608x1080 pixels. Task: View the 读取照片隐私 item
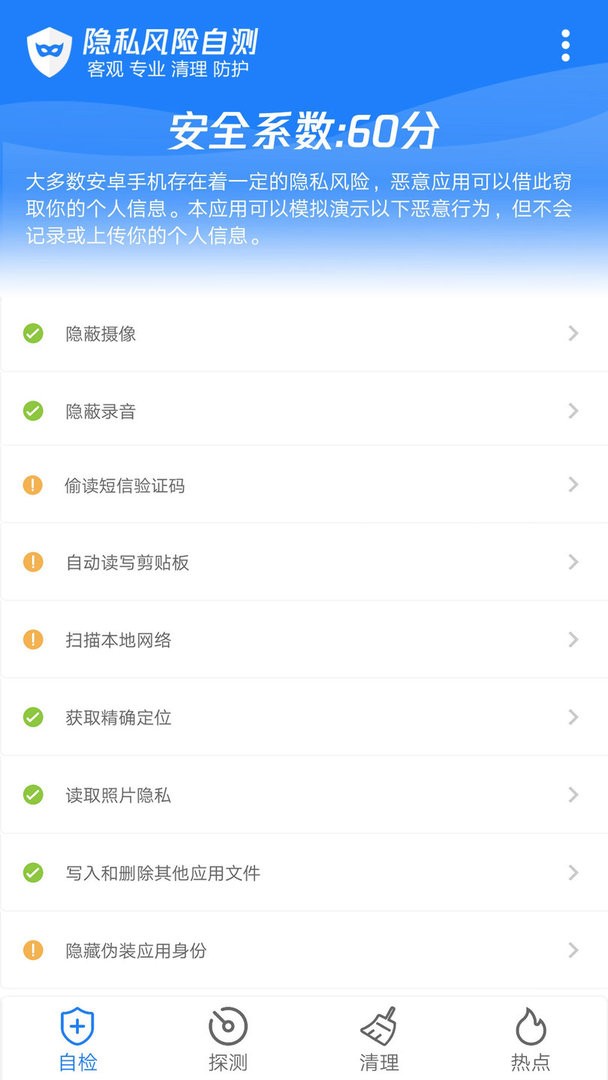point(303,796)
